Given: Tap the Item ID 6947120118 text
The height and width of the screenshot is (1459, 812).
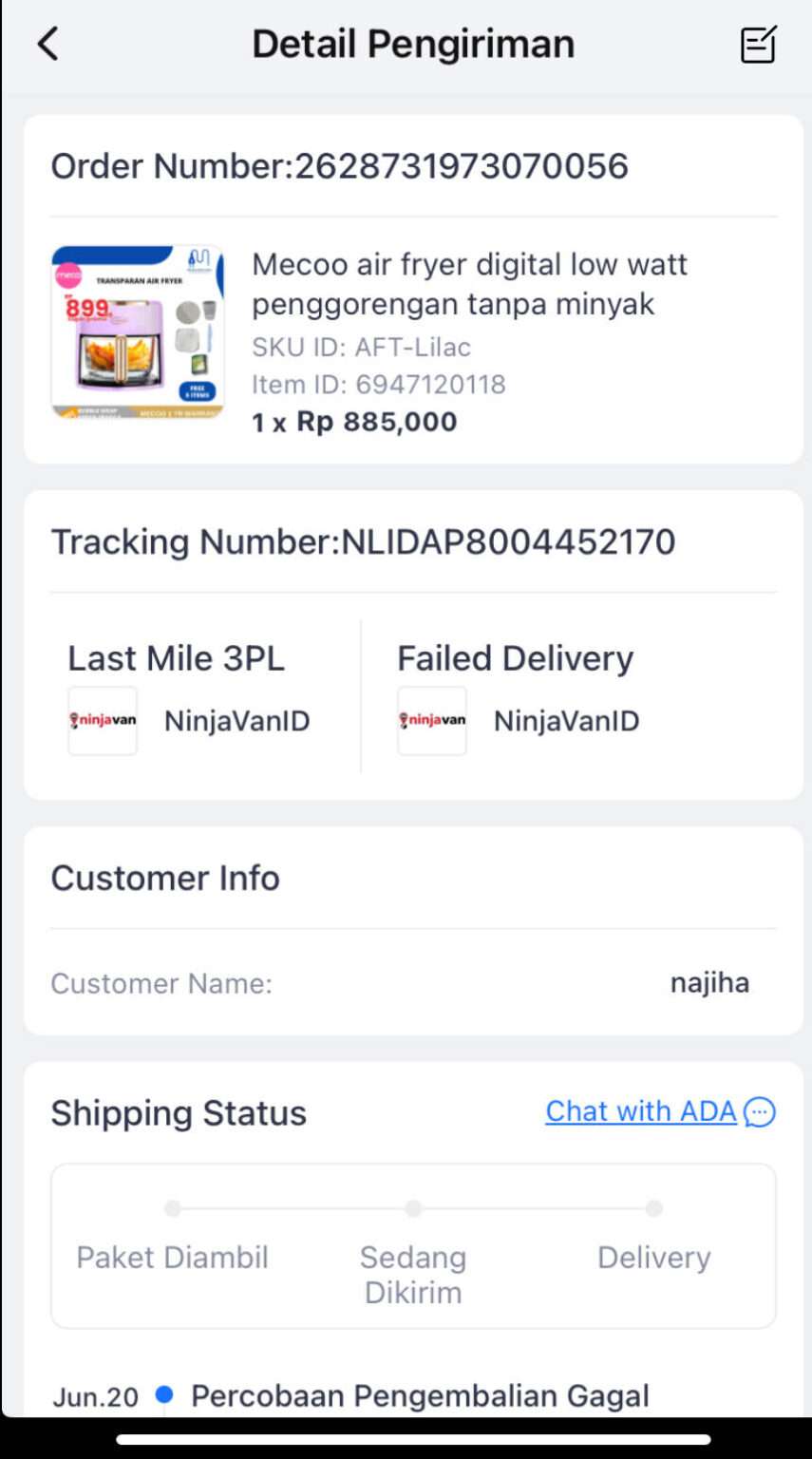Looking at the screenshot, I should tap(378, 384).
